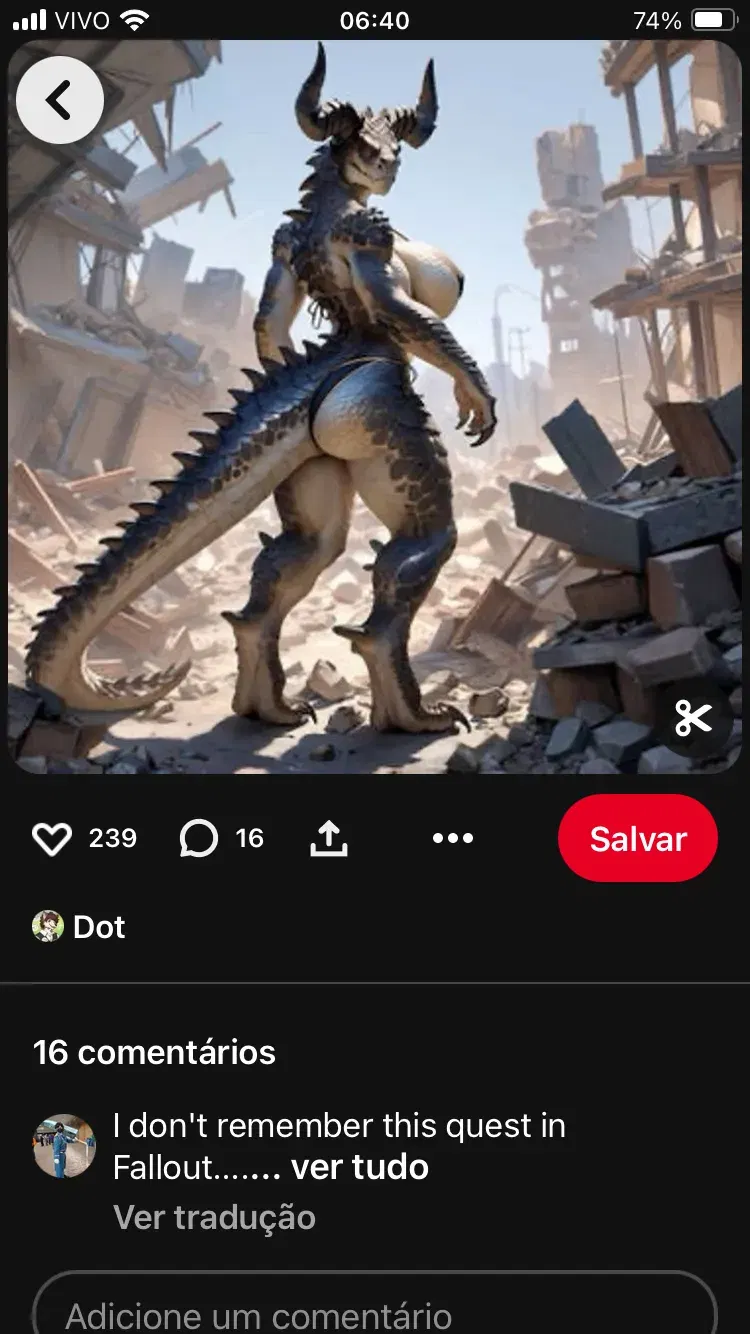
Task: Open the pin image in full view
Action: point(375,407)
